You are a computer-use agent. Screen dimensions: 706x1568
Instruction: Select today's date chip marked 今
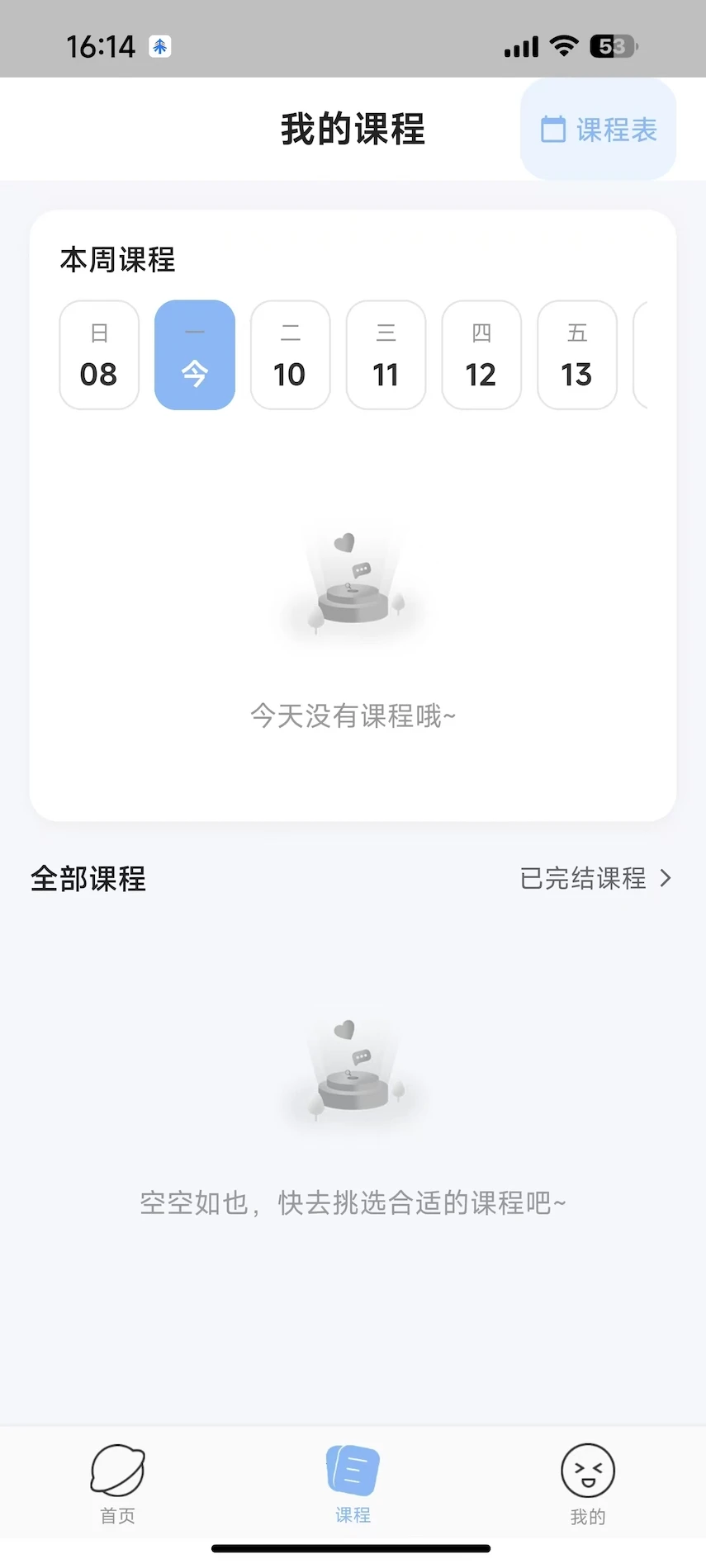point(195,355)
